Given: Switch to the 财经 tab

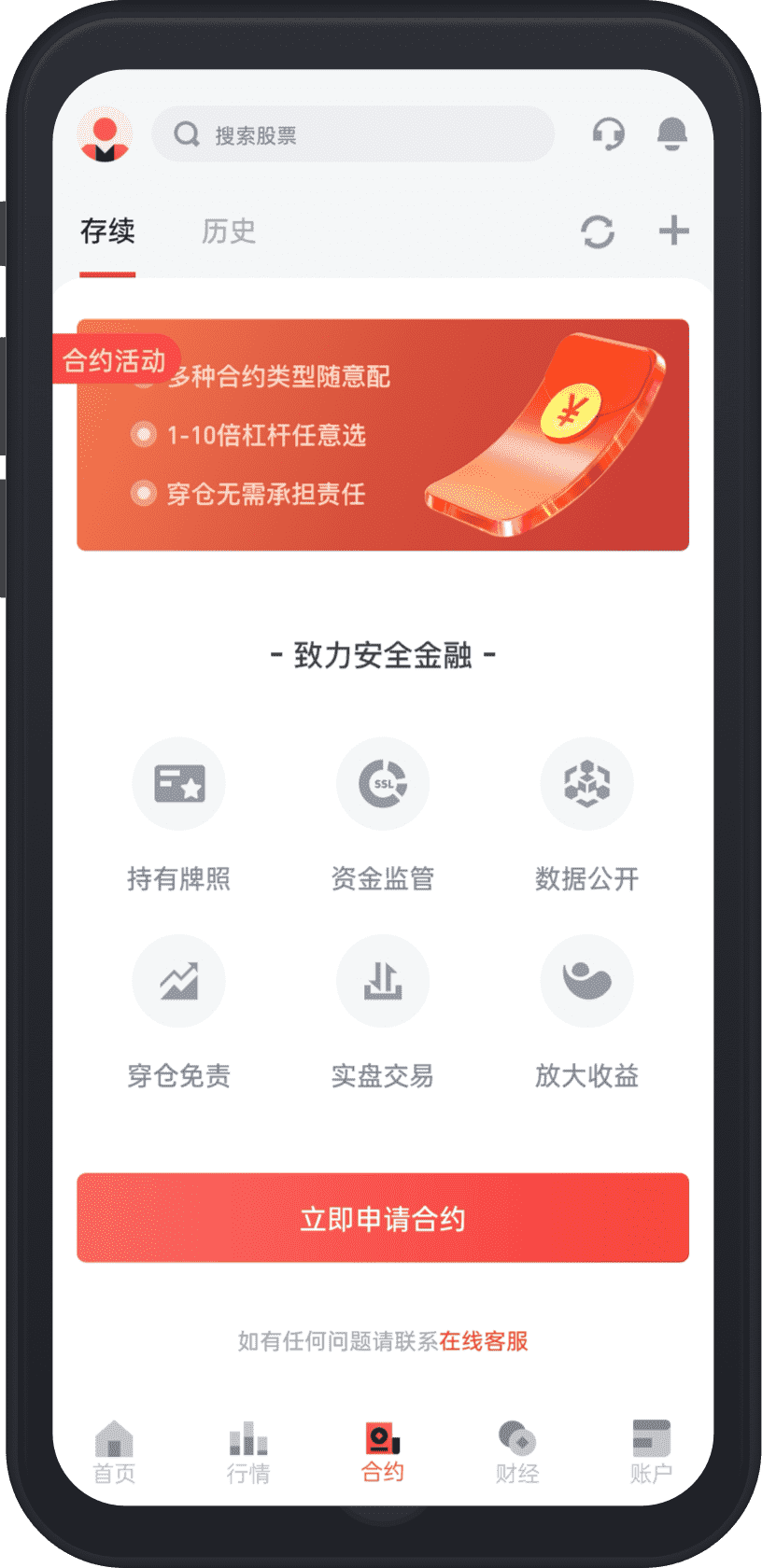Looking at the screenshot, I should [517, 1452].
